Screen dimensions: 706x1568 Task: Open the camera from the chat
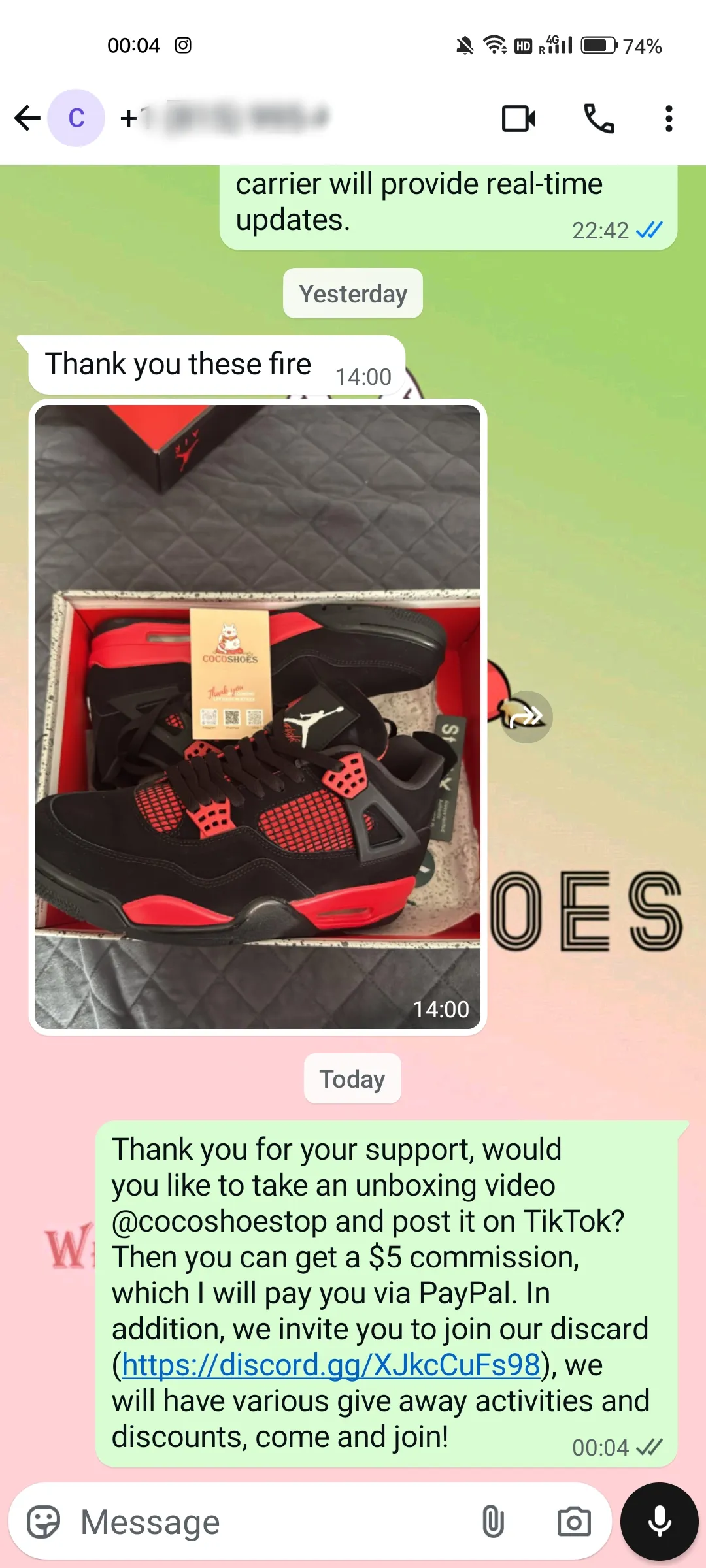pyautogui.click(x=574, y=1522)
